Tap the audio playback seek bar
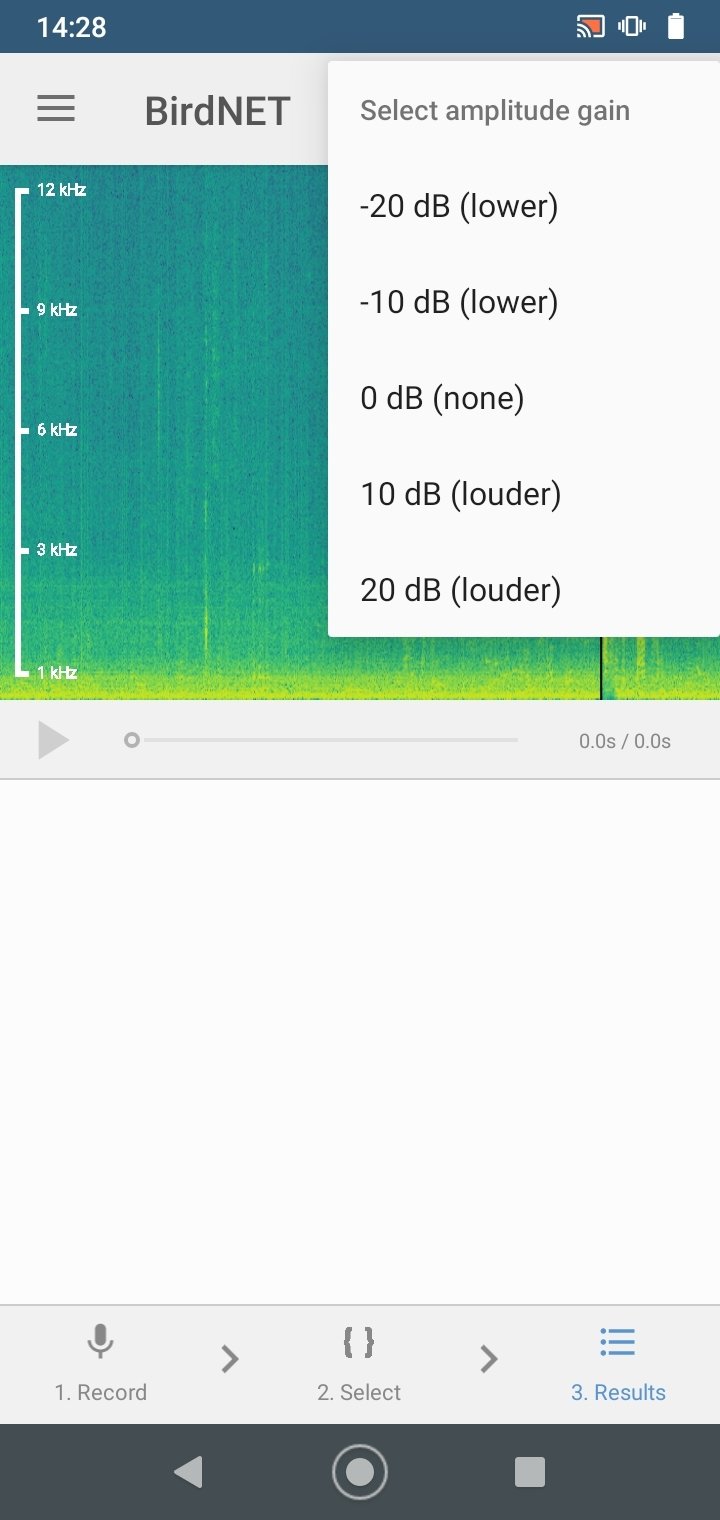Viewport: 720px width, 1520px height. (324, 741)
